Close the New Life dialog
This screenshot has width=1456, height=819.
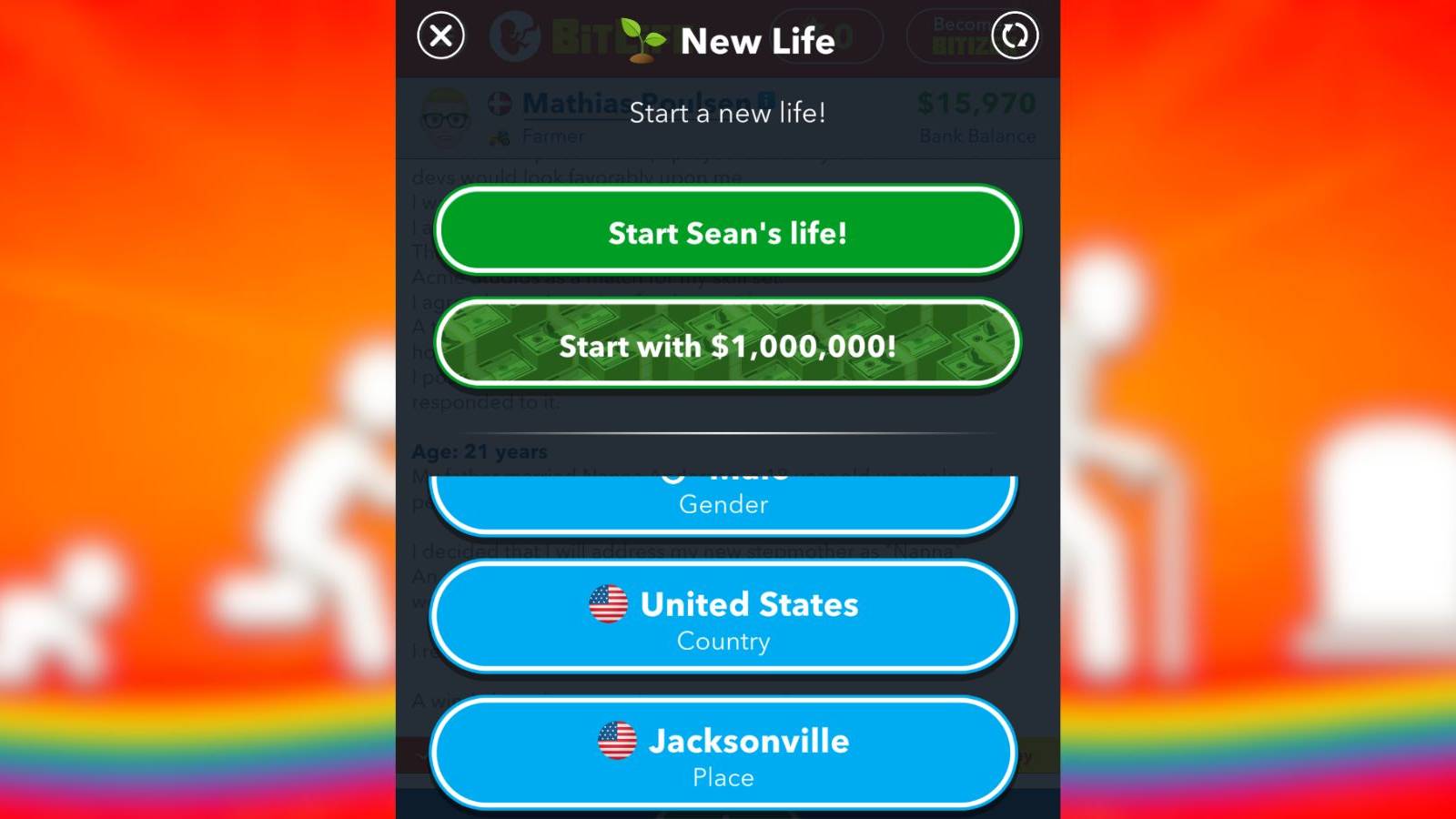click(x=440, y=36)
